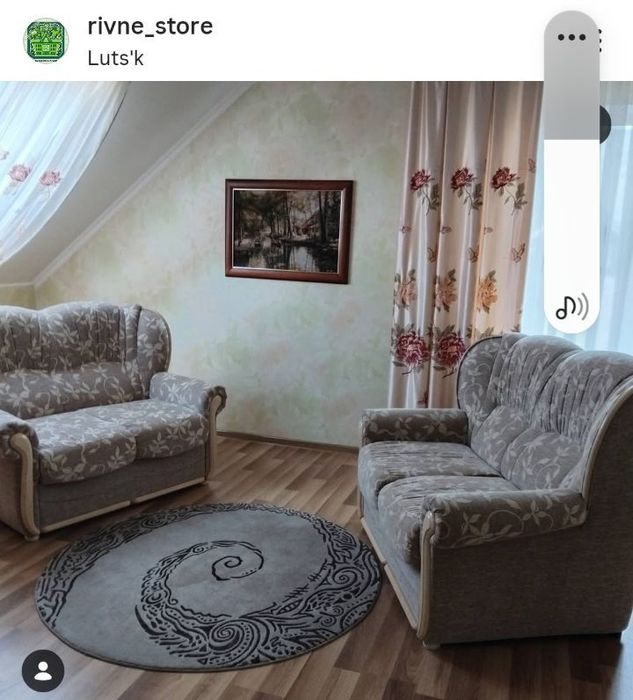633x700 pixels.
Task: Open more volume settings via three dots
Action: pyautogui.click(x=571, y=38)
